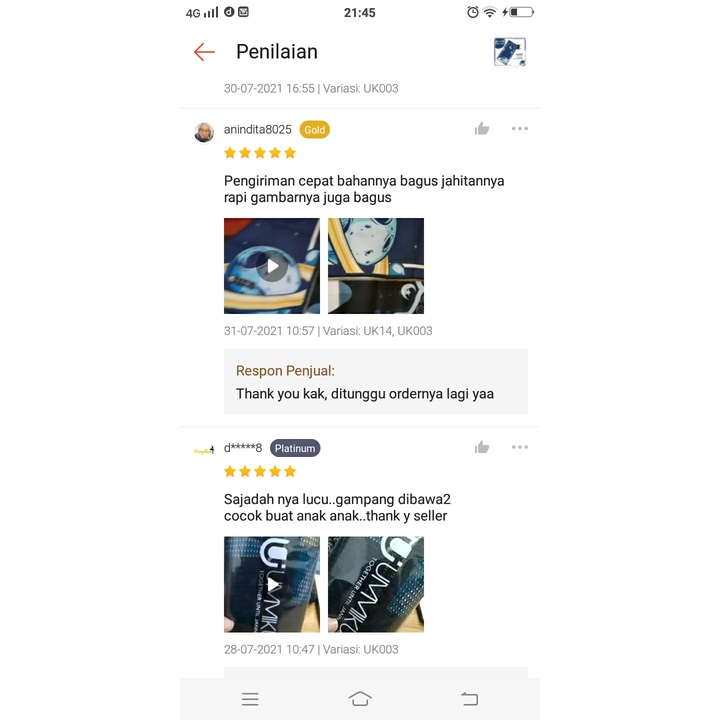
Task: Like anindita8025's review
Action: [482, 129]
